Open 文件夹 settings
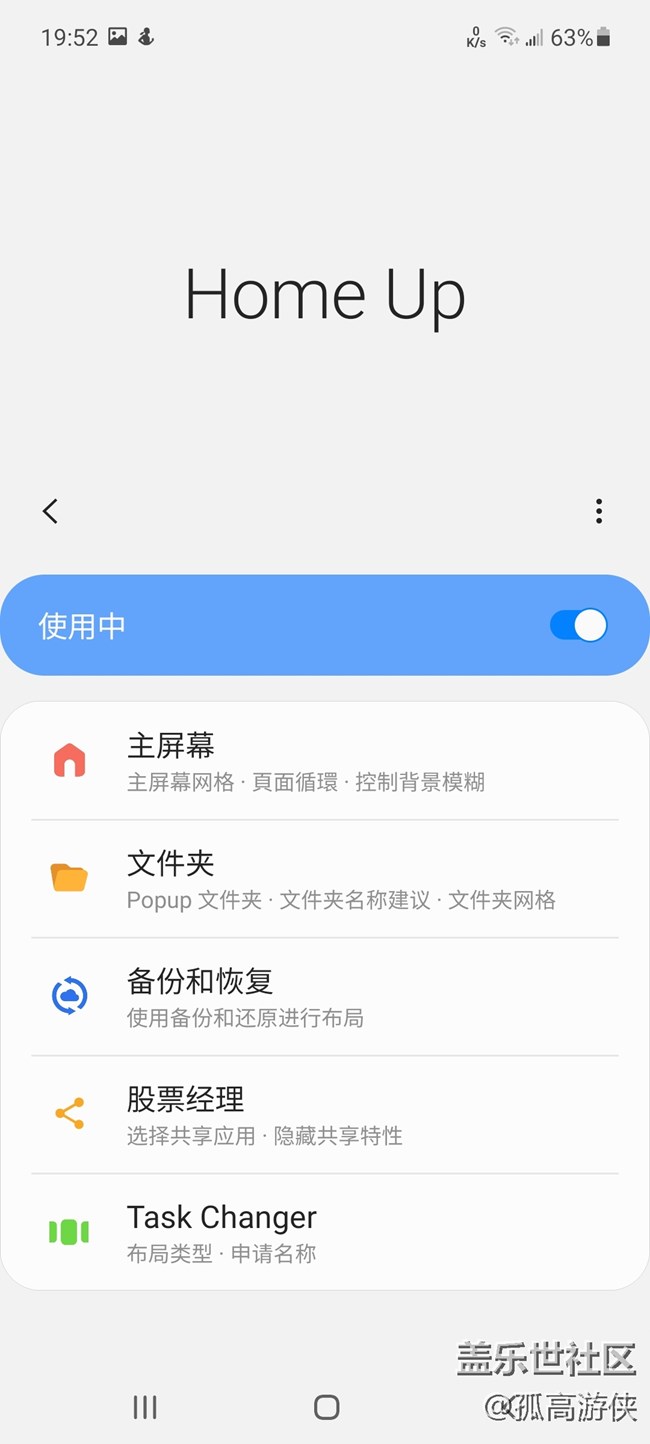Screen dimensions: 650x1444 pos(324,879)
